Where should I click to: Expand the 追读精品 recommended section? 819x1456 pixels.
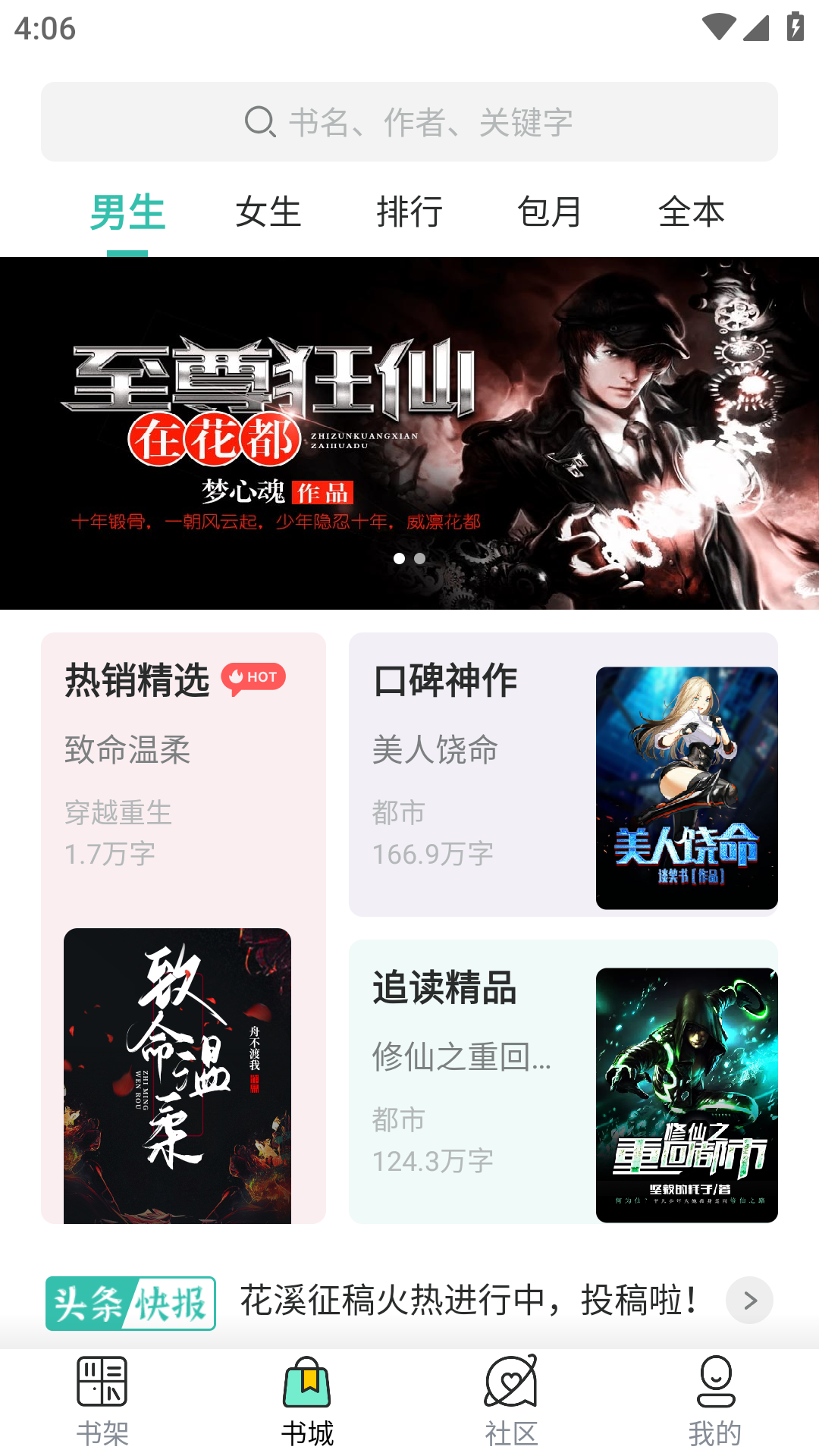(444, 990)
